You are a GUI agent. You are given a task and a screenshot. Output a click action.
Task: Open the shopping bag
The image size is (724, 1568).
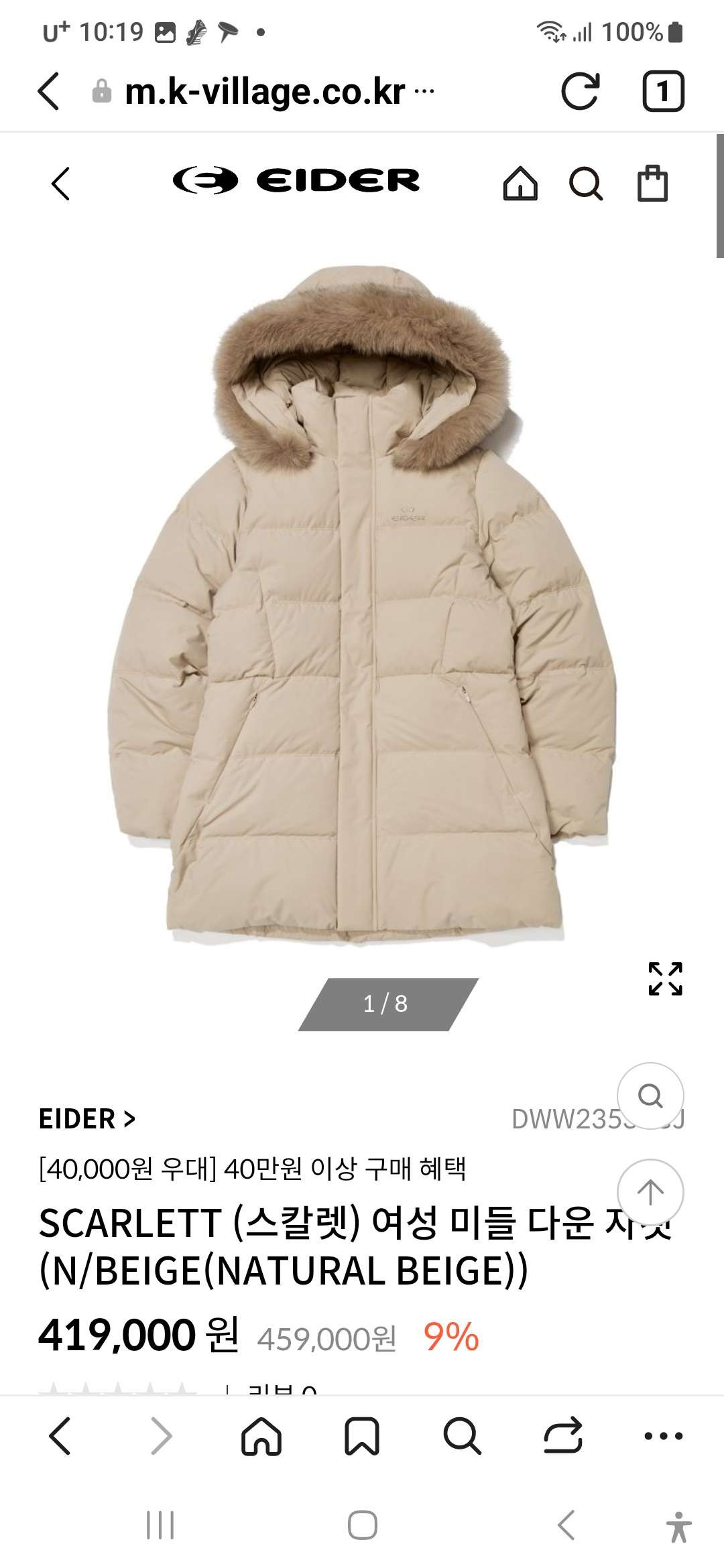pyautogui.click(x=652, y=184)
